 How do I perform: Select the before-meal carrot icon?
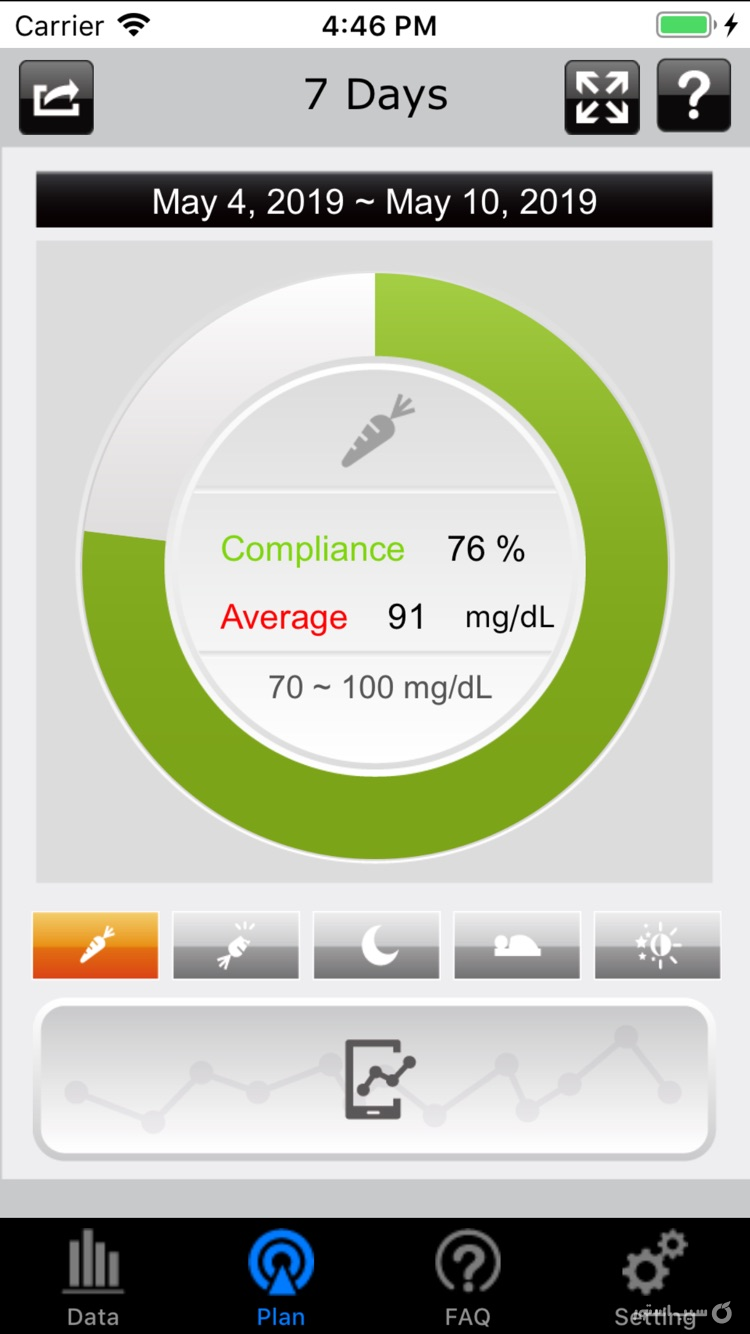pyautogui.click(x=95, y=944)
